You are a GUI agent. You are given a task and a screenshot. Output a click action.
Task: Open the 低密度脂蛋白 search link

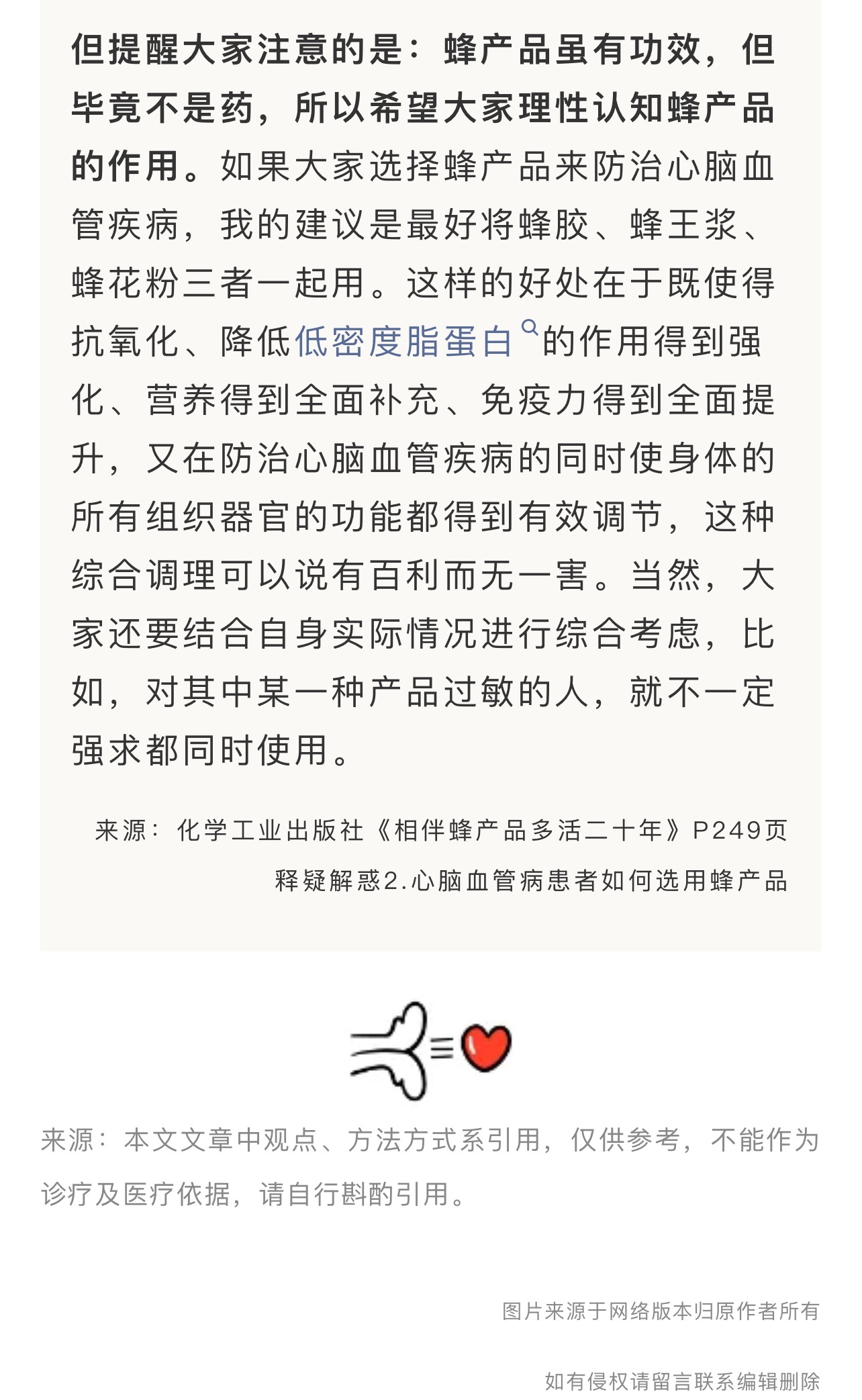(x=404, y=341)
